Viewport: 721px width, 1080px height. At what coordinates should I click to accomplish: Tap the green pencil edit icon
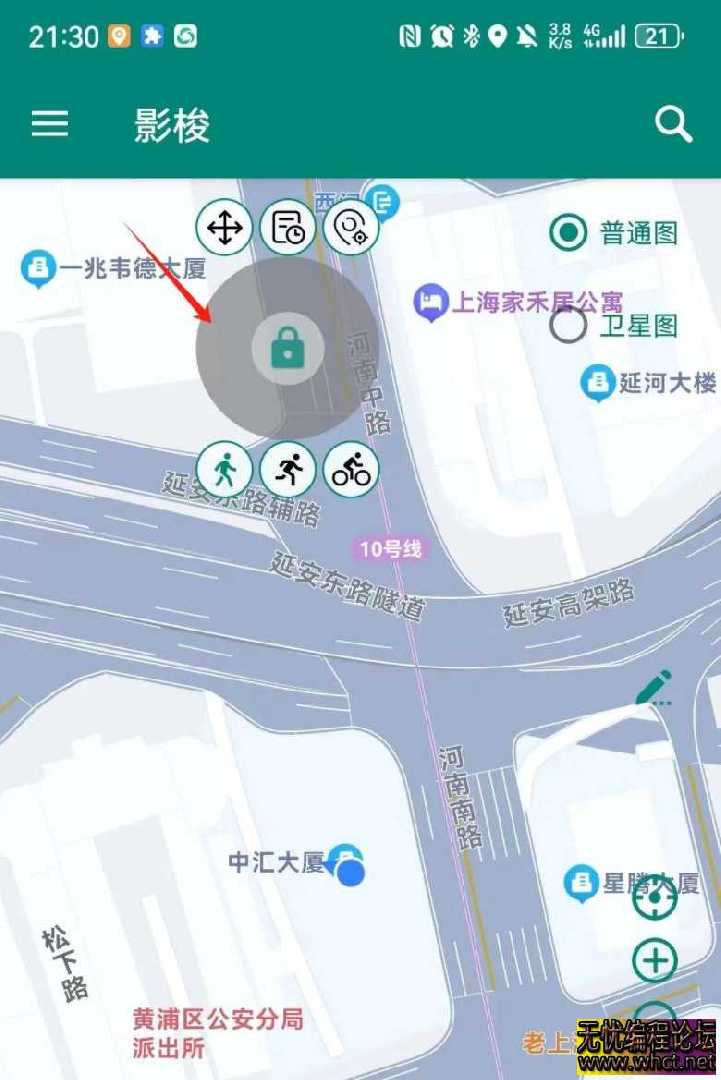point(655,686)
